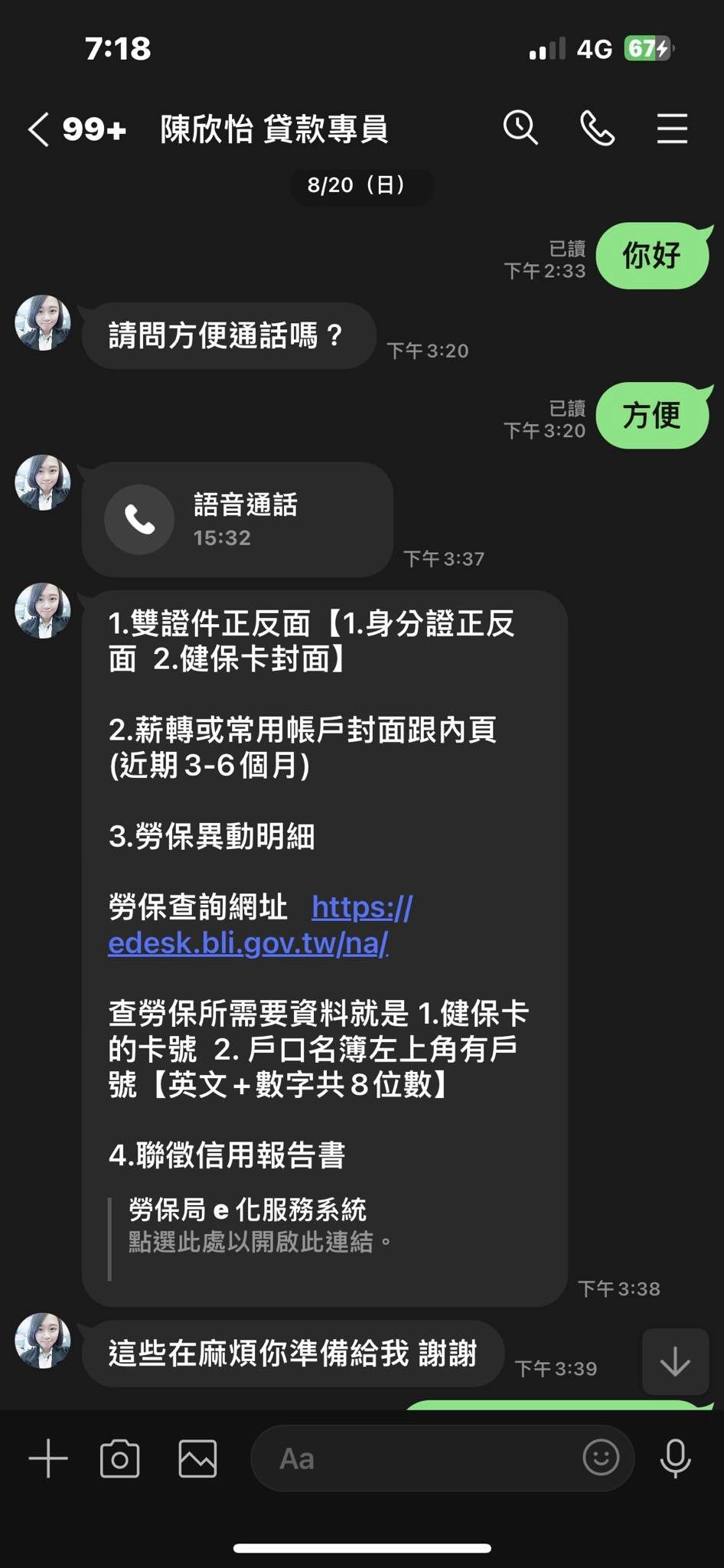
Task: Jump to the latest message
Action: pos(675,1362)
